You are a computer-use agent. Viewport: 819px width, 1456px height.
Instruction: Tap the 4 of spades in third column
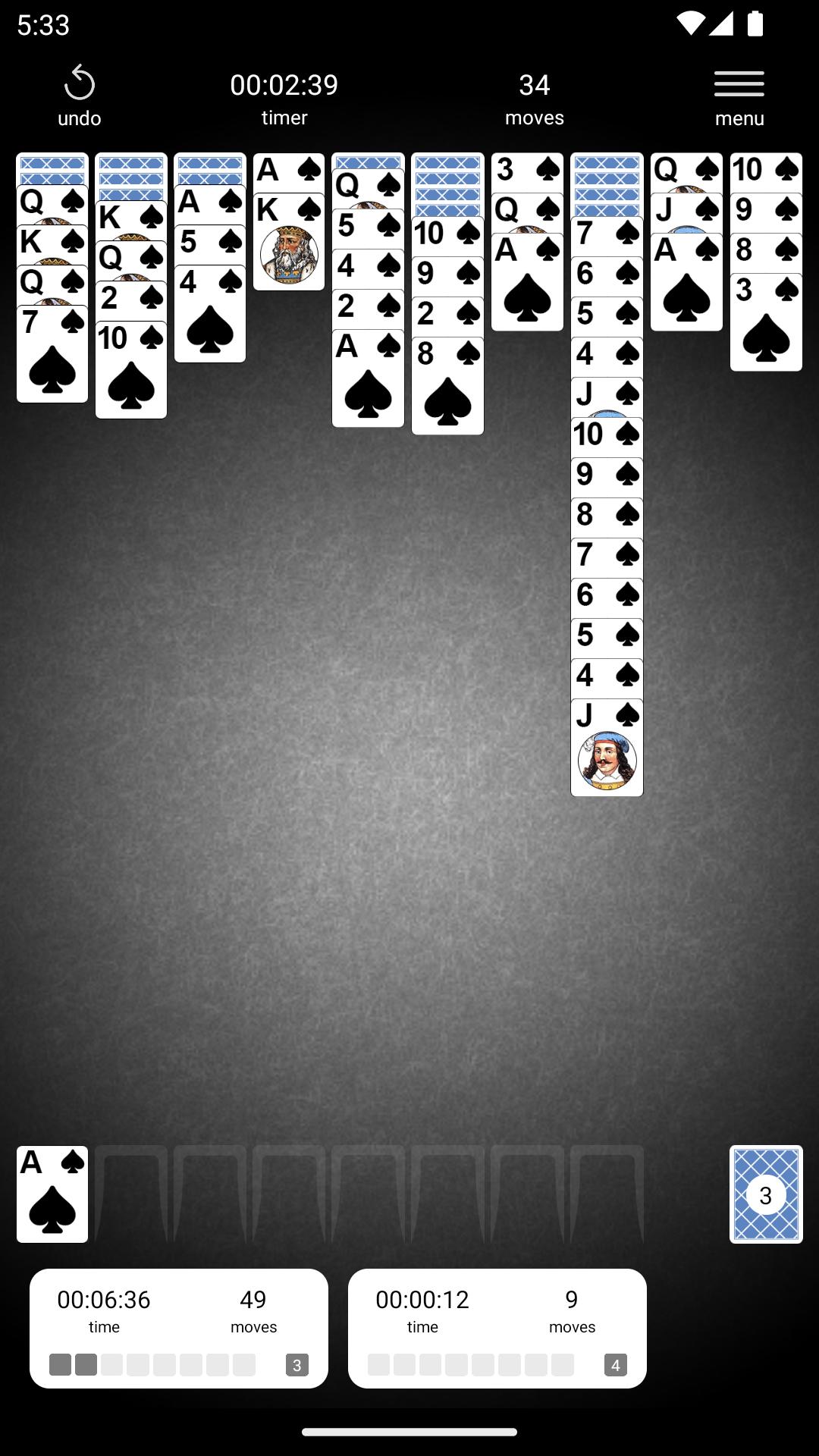[210, 314]
